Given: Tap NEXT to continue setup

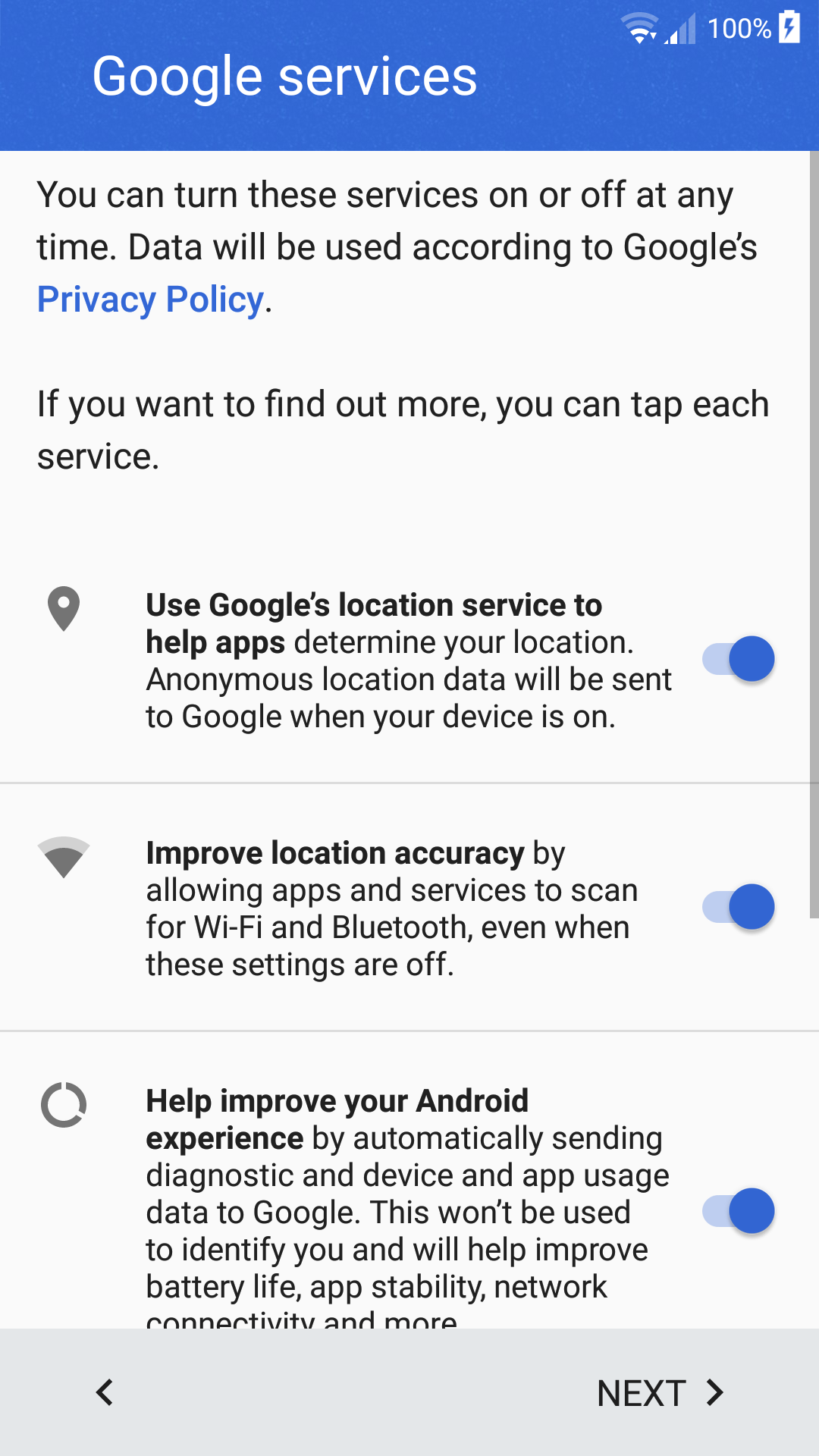Looking at the screenshot, I should tap(661, 1393).
